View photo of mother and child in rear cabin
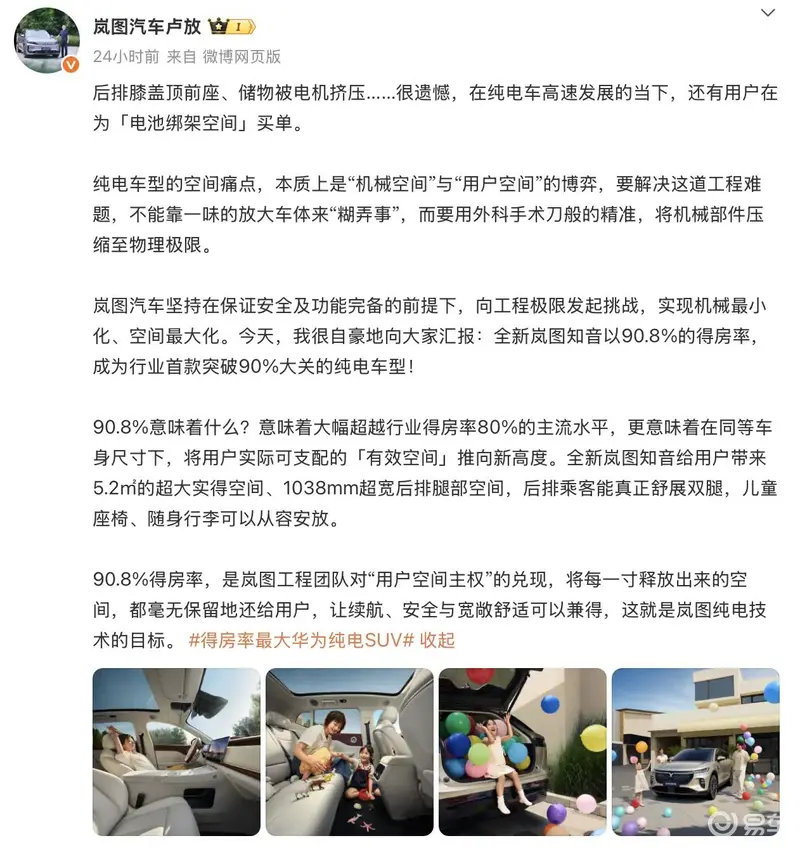 coord(349,751)
